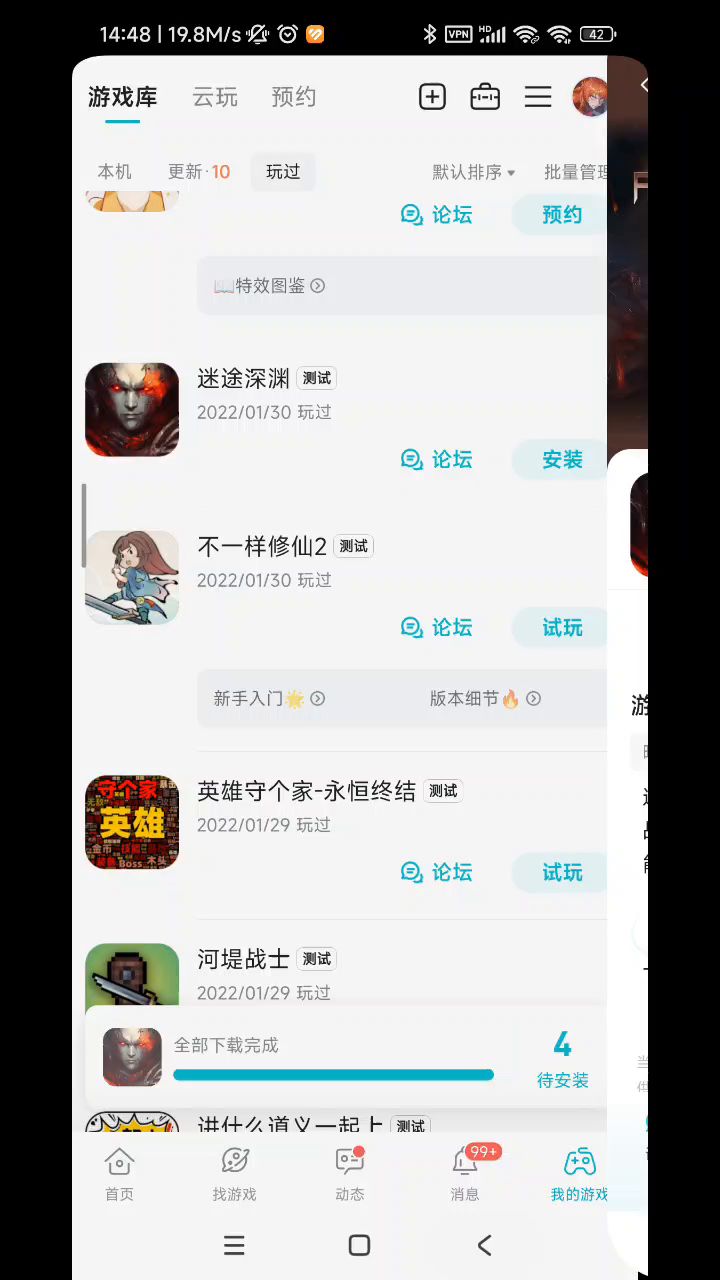720x1280 pixels.
Task: Open the hamburger menu icon
Action: [x=538, y=97]
